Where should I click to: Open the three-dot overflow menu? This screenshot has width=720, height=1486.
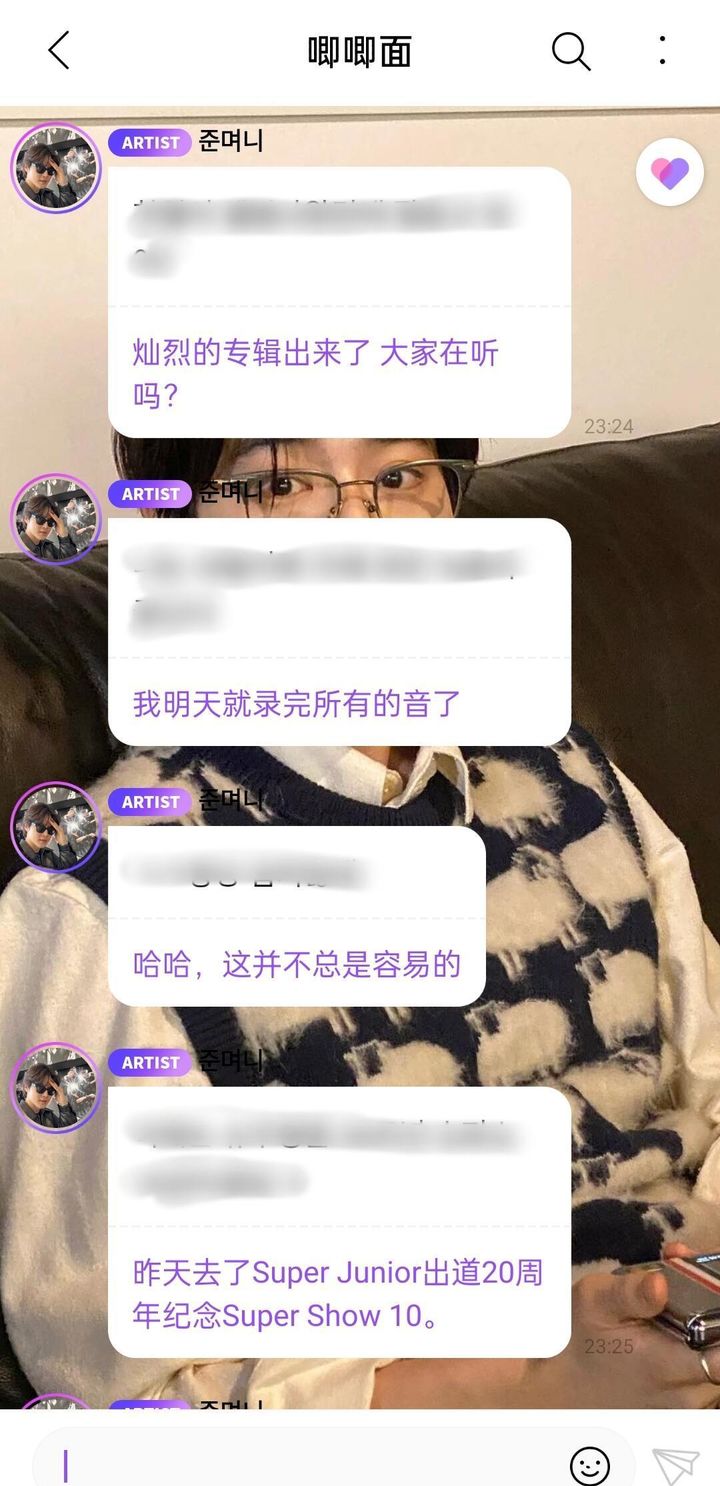pos(662,50)
